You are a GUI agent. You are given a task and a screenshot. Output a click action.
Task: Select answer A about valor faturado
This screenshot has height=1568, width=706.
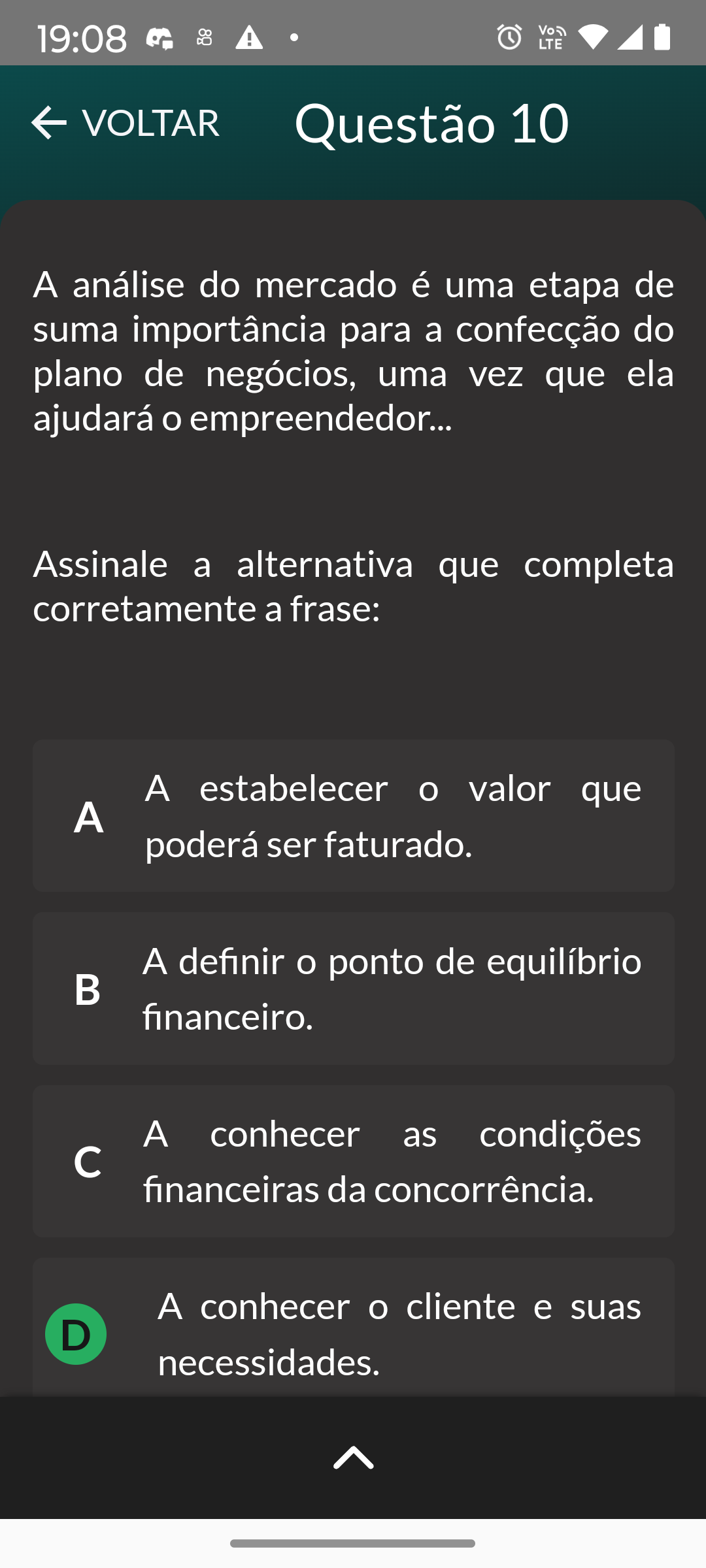(x=353, y=816)
